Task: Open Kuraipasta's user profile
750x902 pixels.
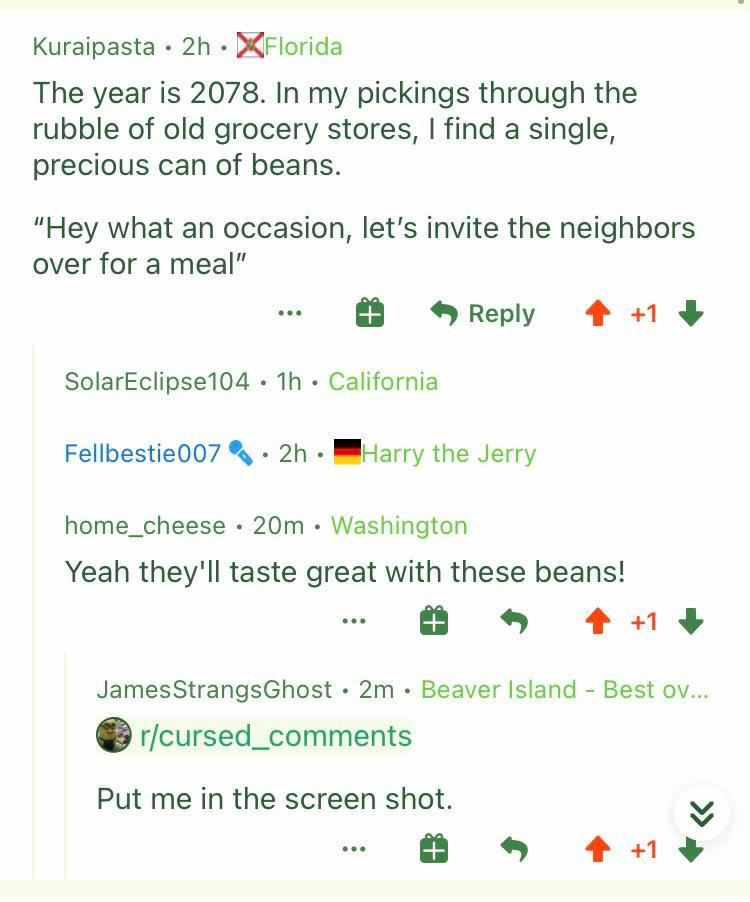Action: click(91, 45)
